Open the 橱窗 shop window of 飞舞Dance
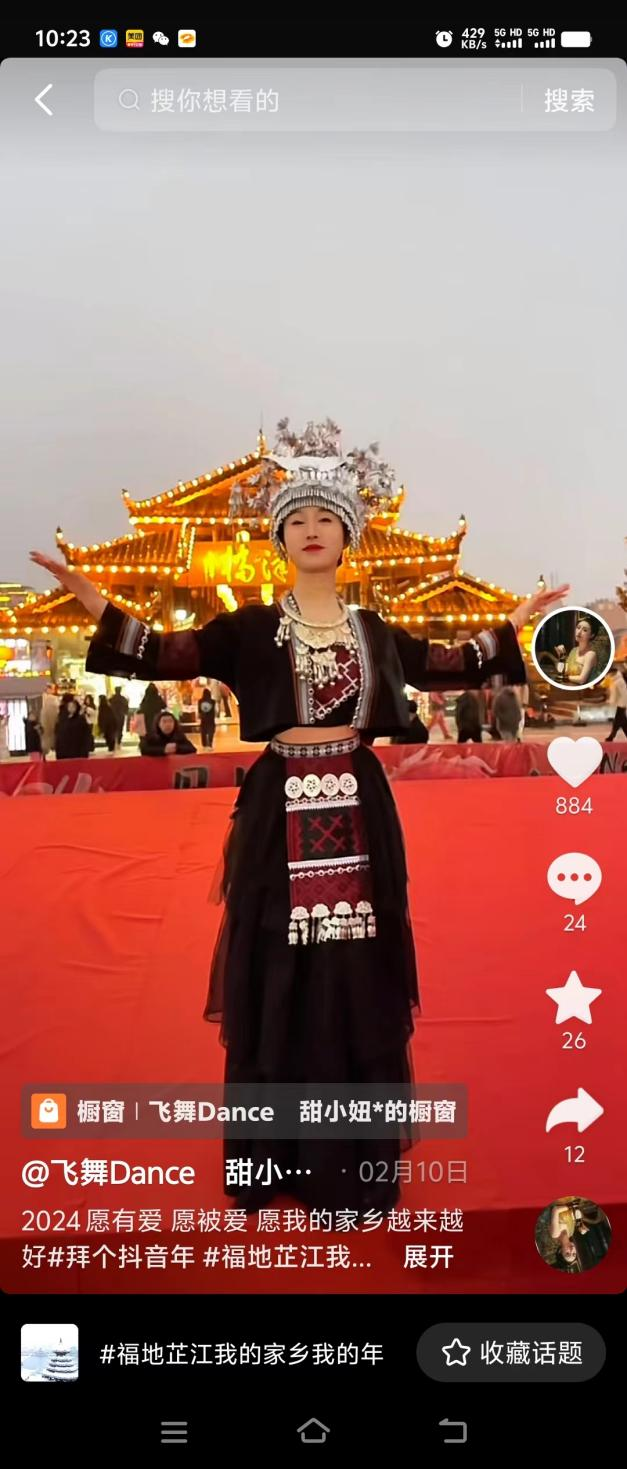 pyautogui.click(x=244, y=1111)
